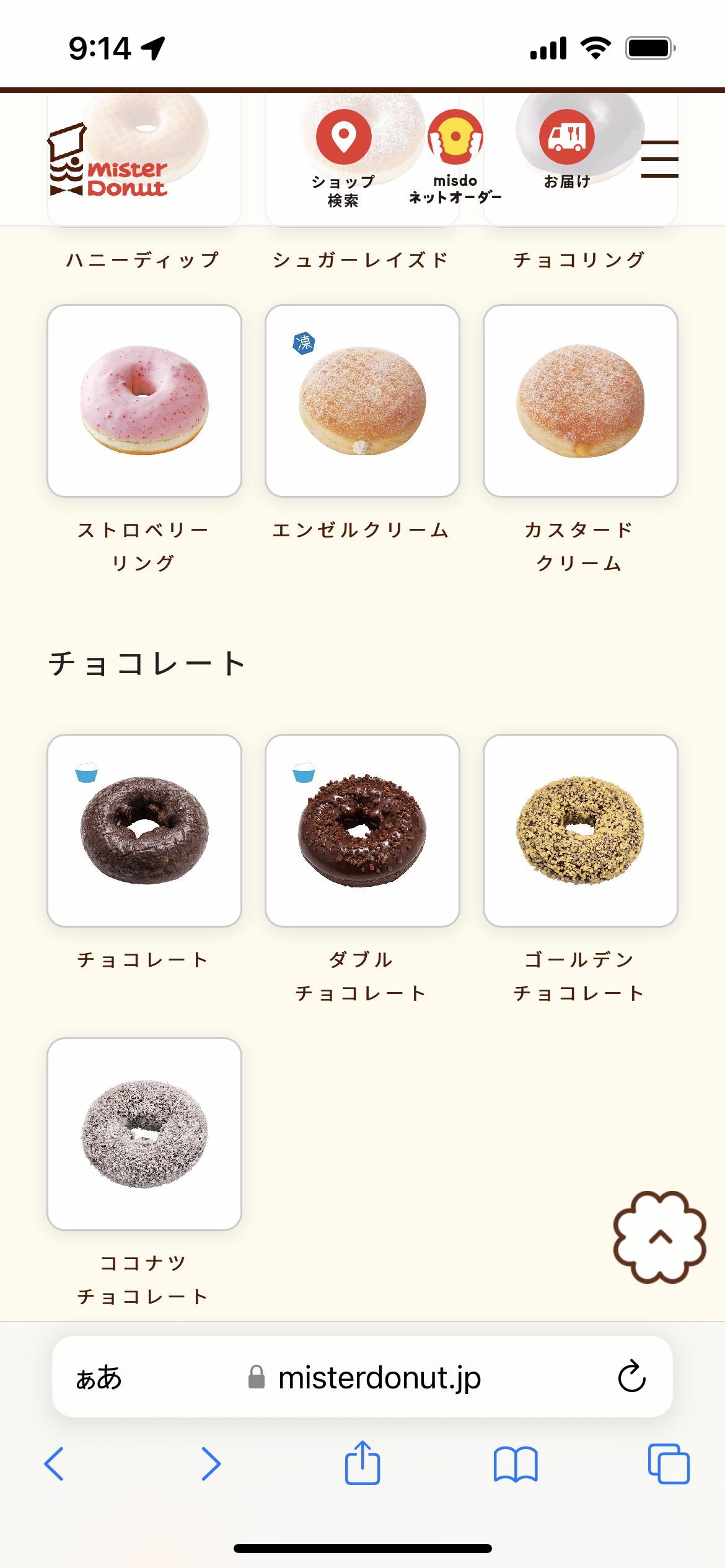Jump back to top of page

tap(660, 1237)
